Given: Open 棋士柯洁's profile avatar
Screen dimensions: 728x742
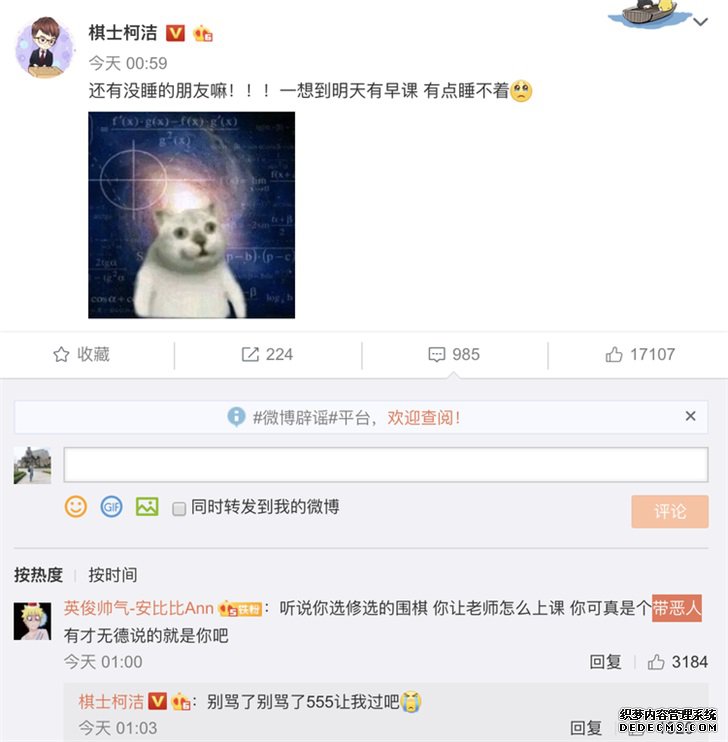Looking at the screenshot, I should (x=45, y=47).
